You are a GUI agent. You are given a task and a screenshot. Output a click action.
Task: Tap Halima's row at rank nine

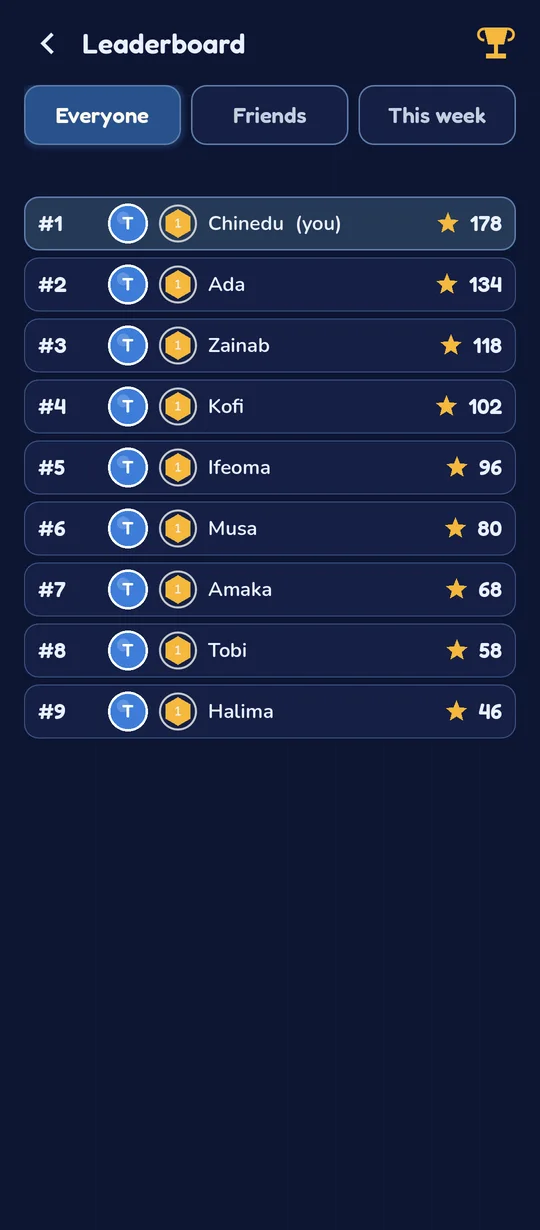(x=270, y=711)
